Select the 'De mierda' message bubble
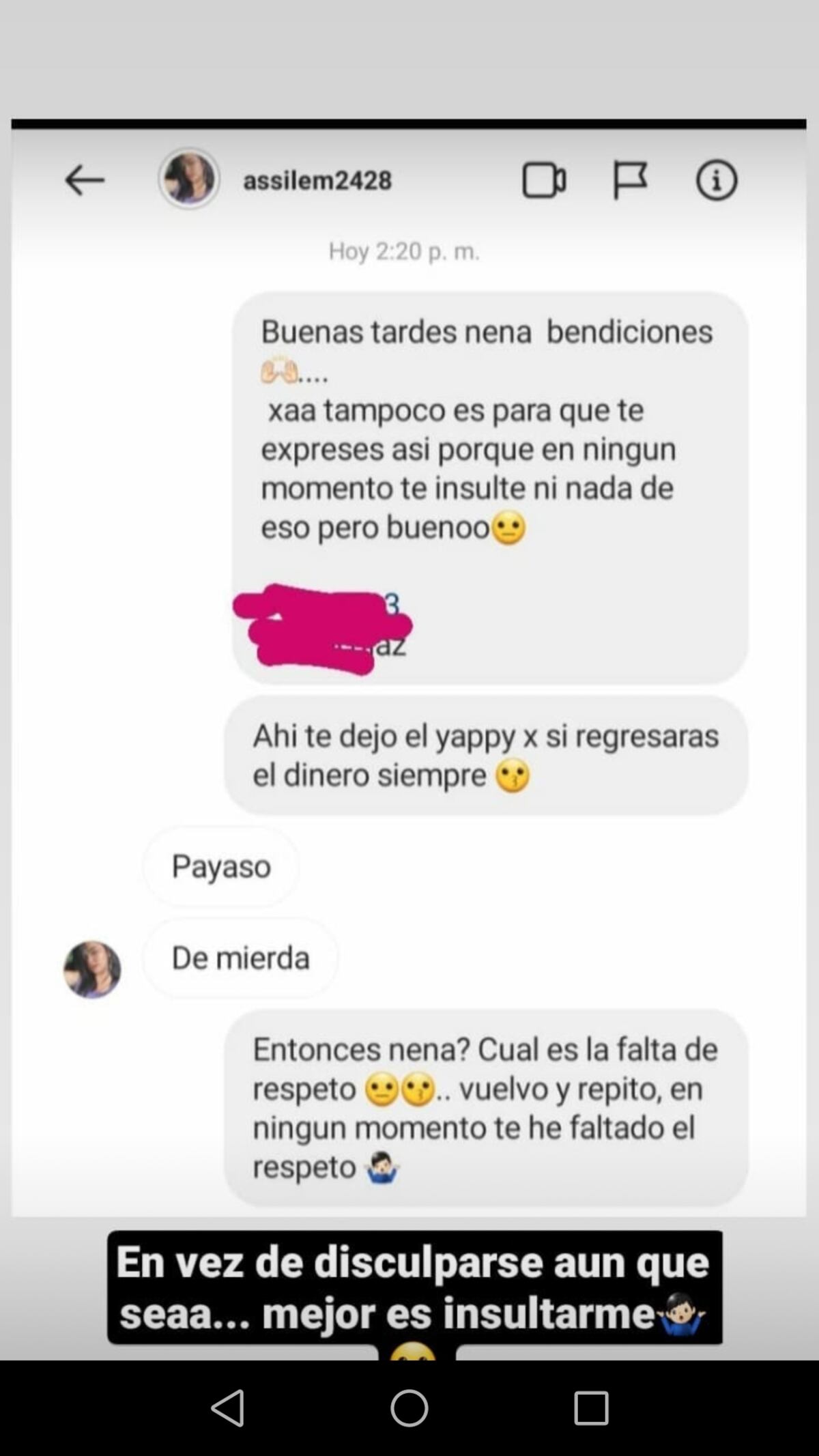Viewport: 819px width, 1456px height. coord(240,959)
